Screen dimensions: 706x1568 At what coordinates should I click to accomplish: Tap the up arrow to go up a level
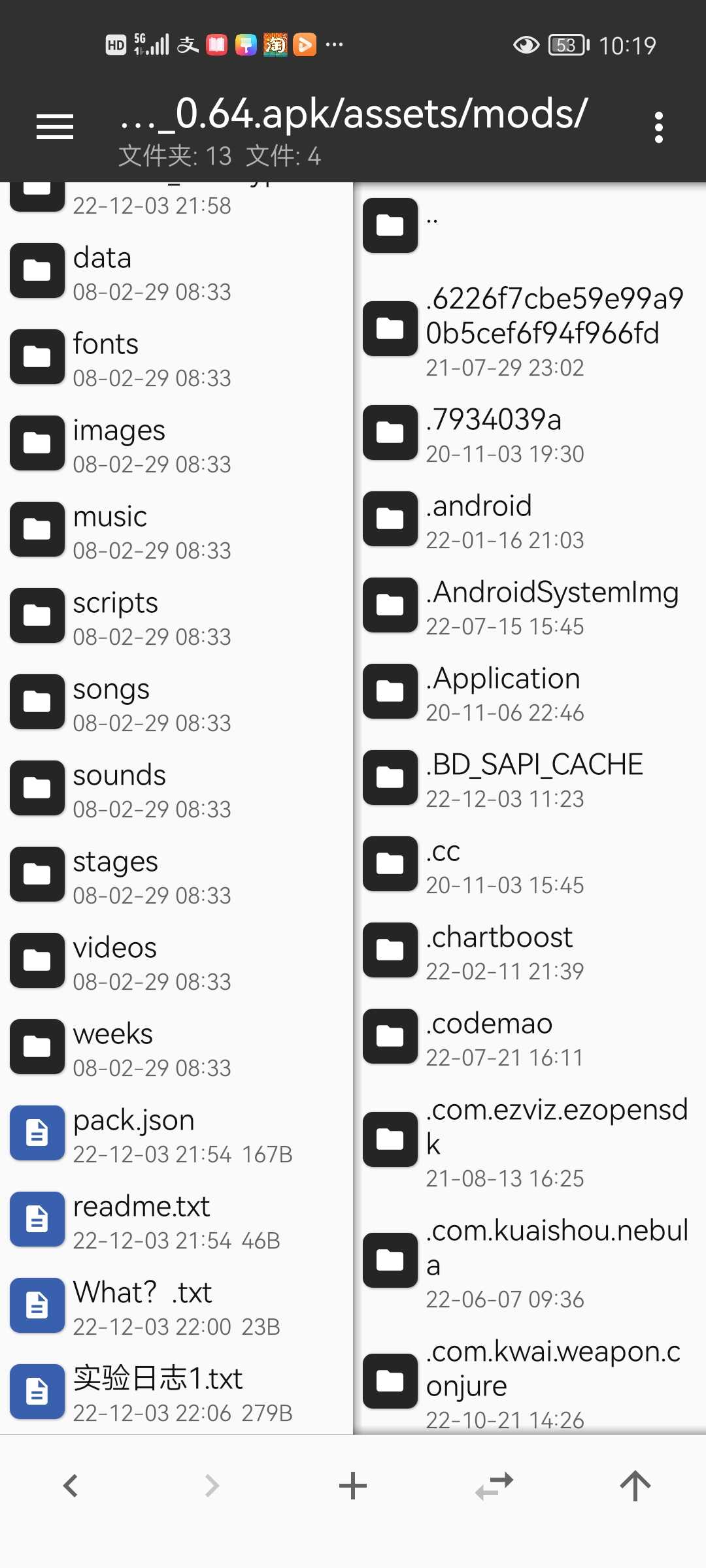(x=635, y=1486)
